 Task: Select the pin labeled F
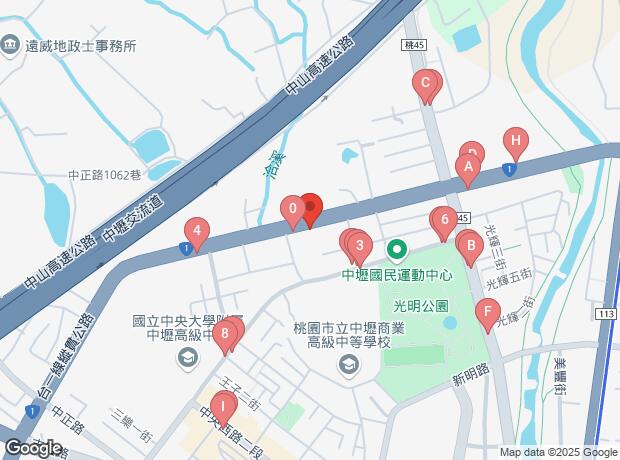click(487, 314)
